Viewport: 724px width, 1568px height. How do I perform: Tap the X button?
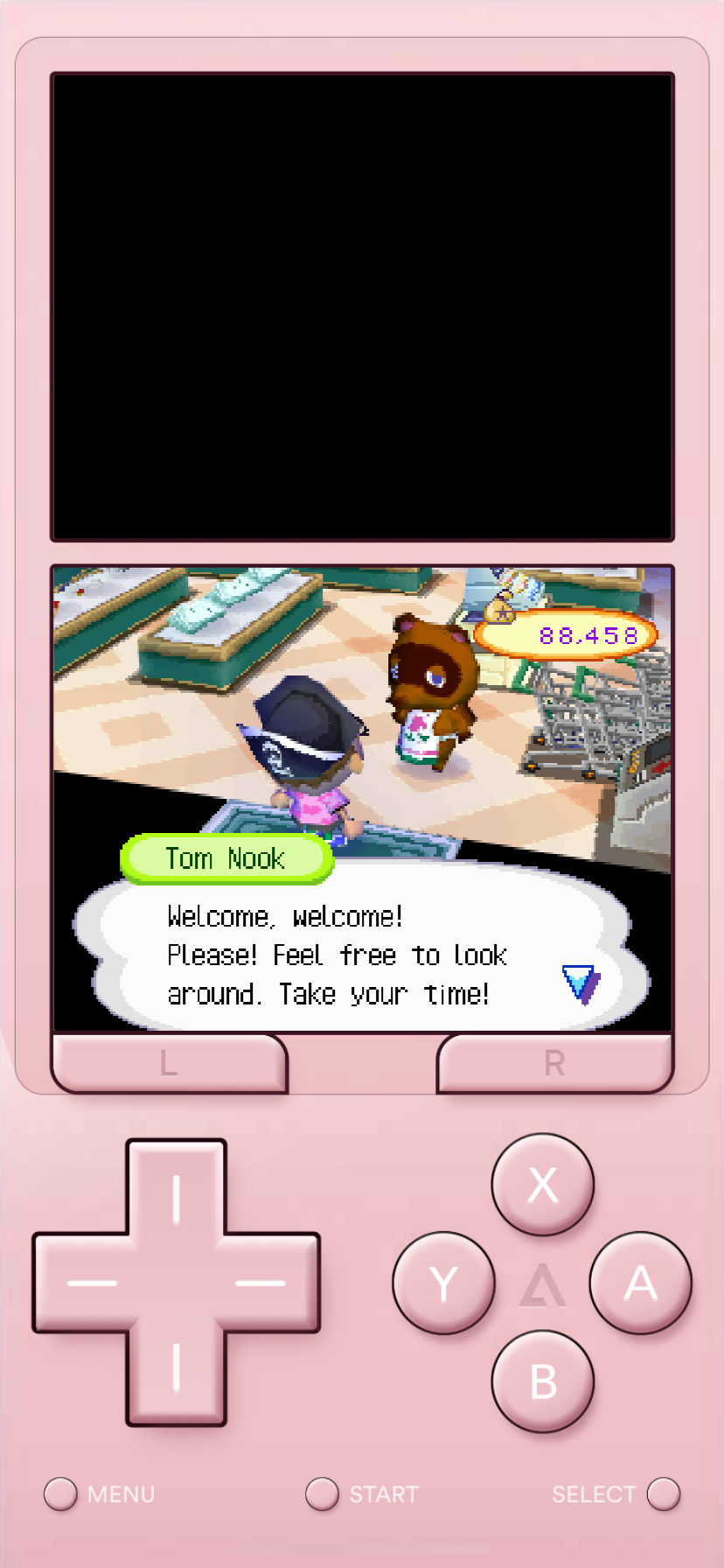[x=543, y=1185]
